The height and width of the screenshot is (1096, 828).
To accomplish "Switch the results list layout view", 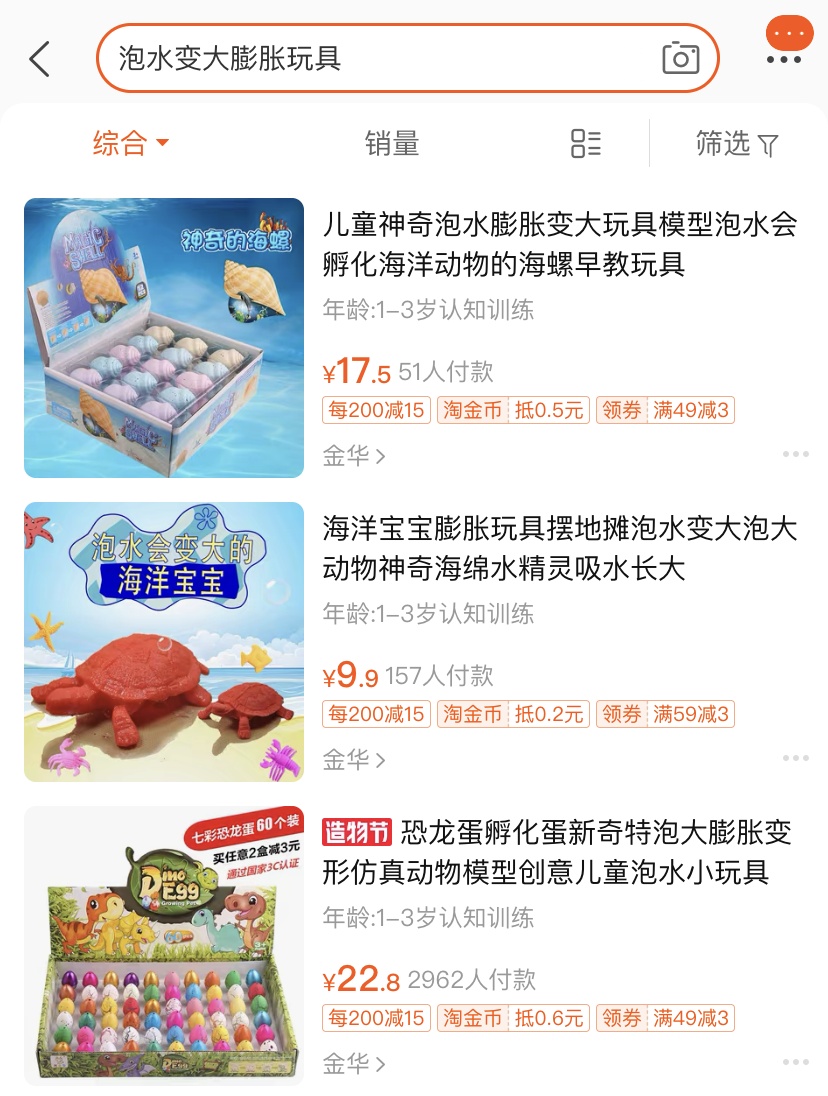I will coord(586,144).
